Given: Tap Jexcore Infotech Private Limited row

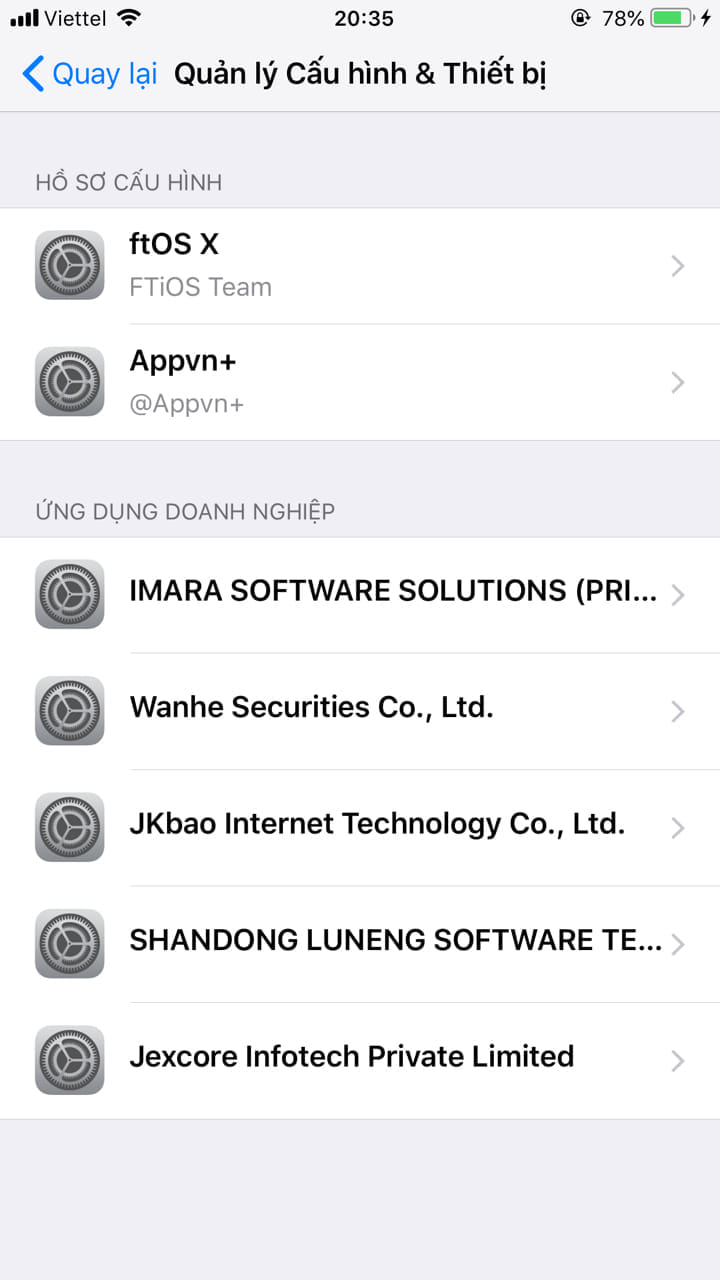Looking at the screenshot, I should (x=360, y=1060).
